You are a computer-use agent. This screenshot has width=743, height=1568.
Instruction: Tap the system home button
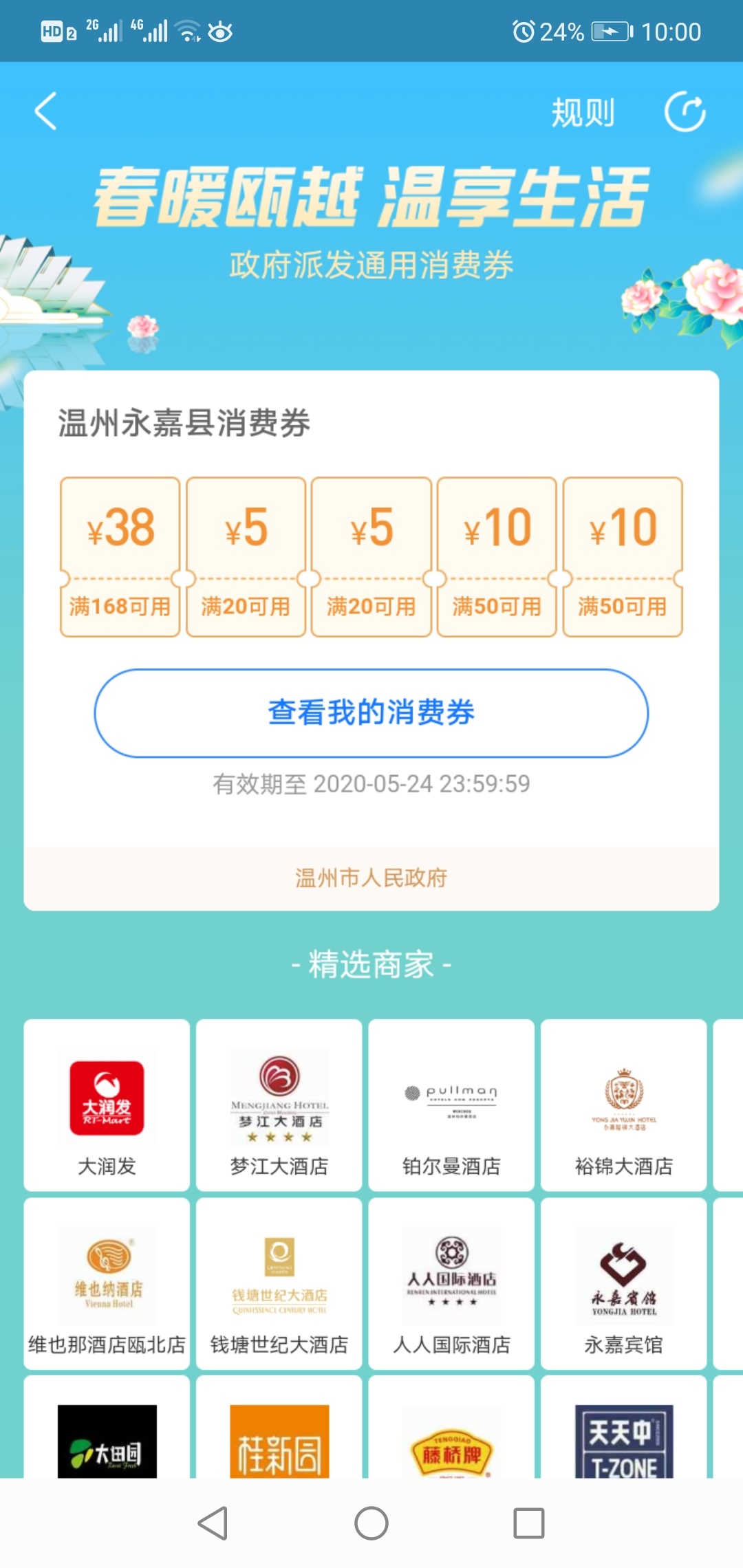click(x=371, y=1523)
